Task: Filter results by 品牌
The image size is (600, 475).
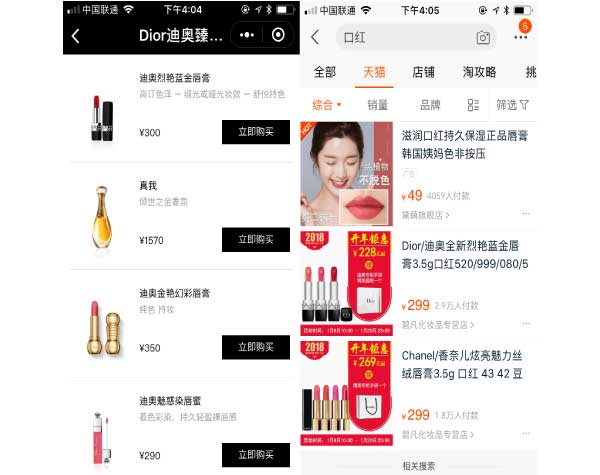Action: click(x=430, y=104)
